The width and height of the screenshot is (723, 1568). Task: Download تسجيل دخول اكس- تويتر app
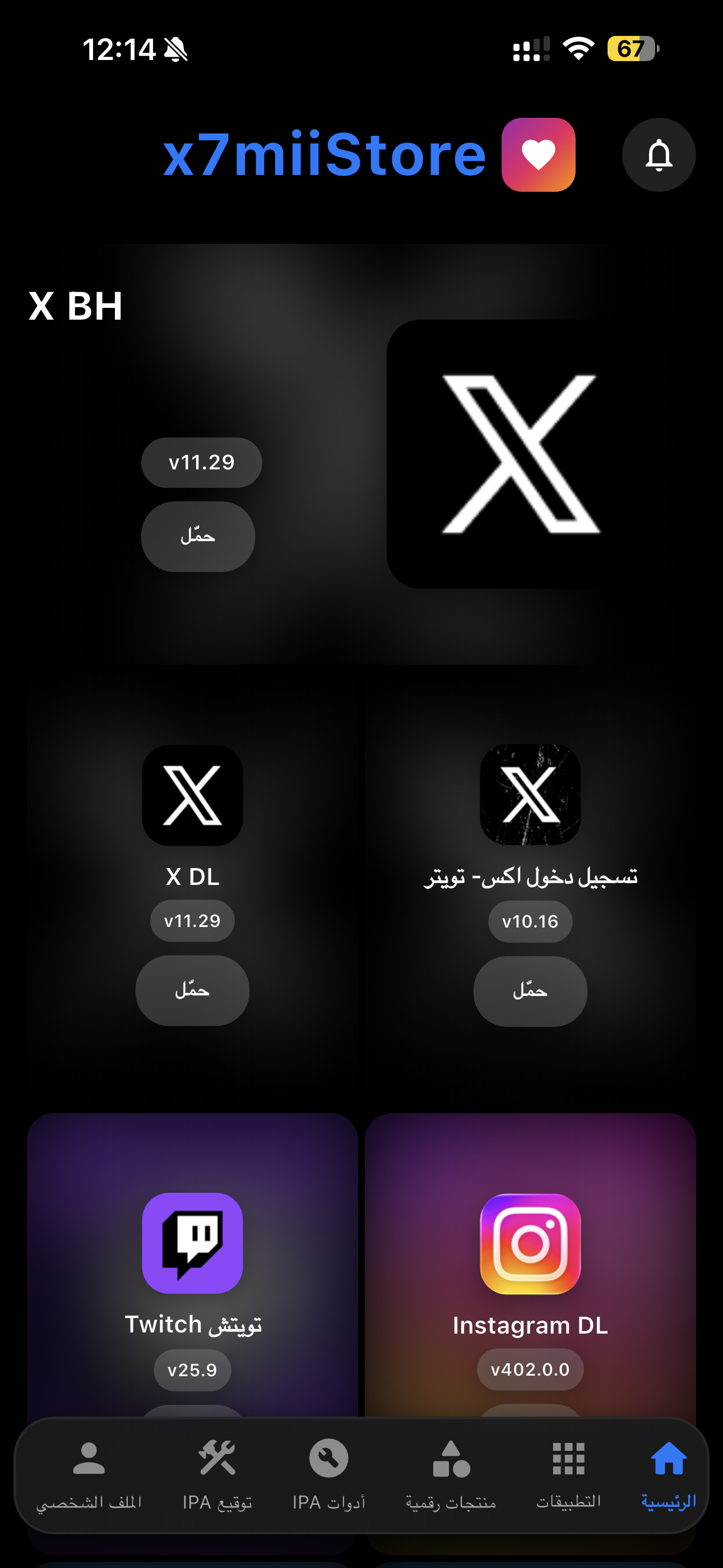tap(530, 991)
